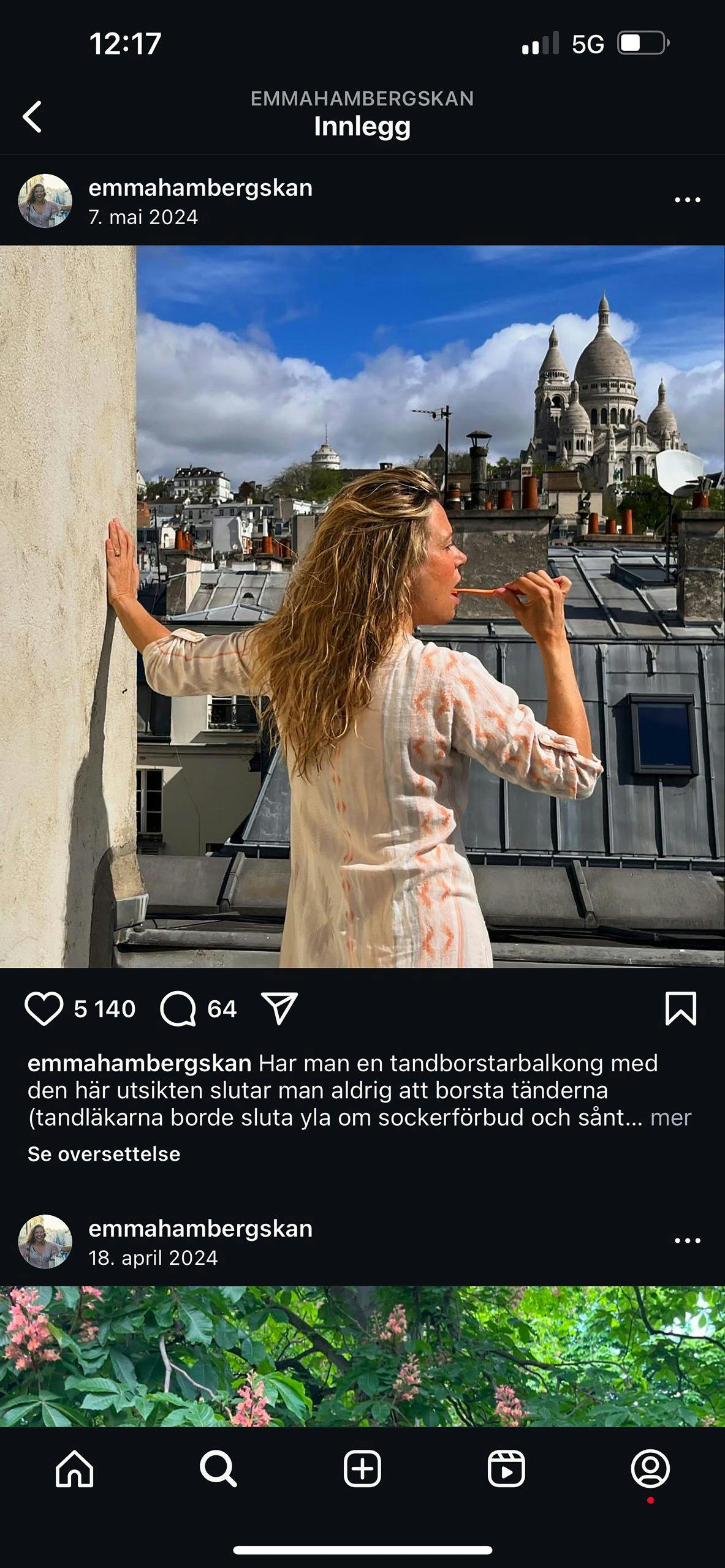
Task: Expand the caption with 'mer'
Action: (670, 1118)
